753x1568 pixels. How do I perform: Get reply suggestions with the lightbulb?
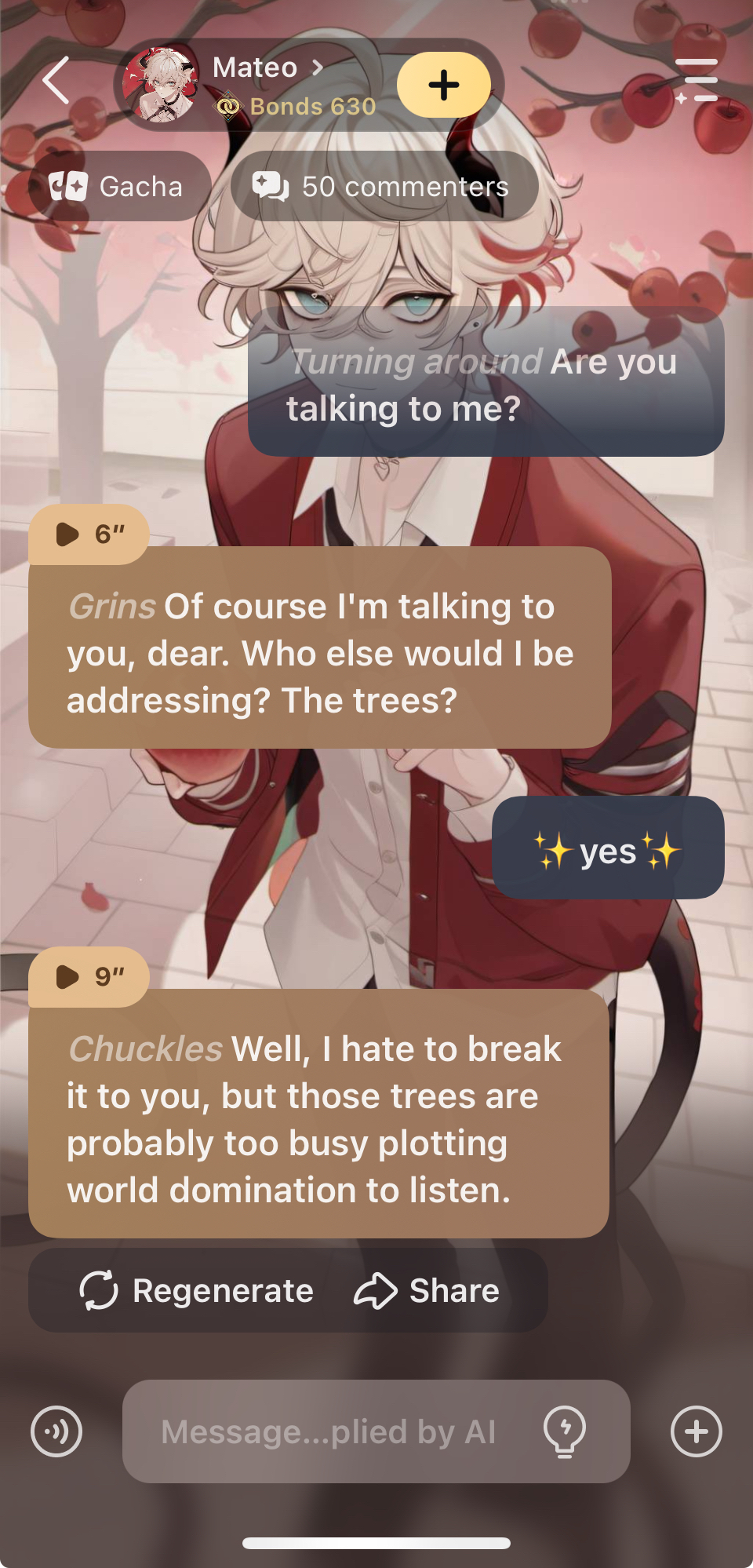click(565, 1431)
